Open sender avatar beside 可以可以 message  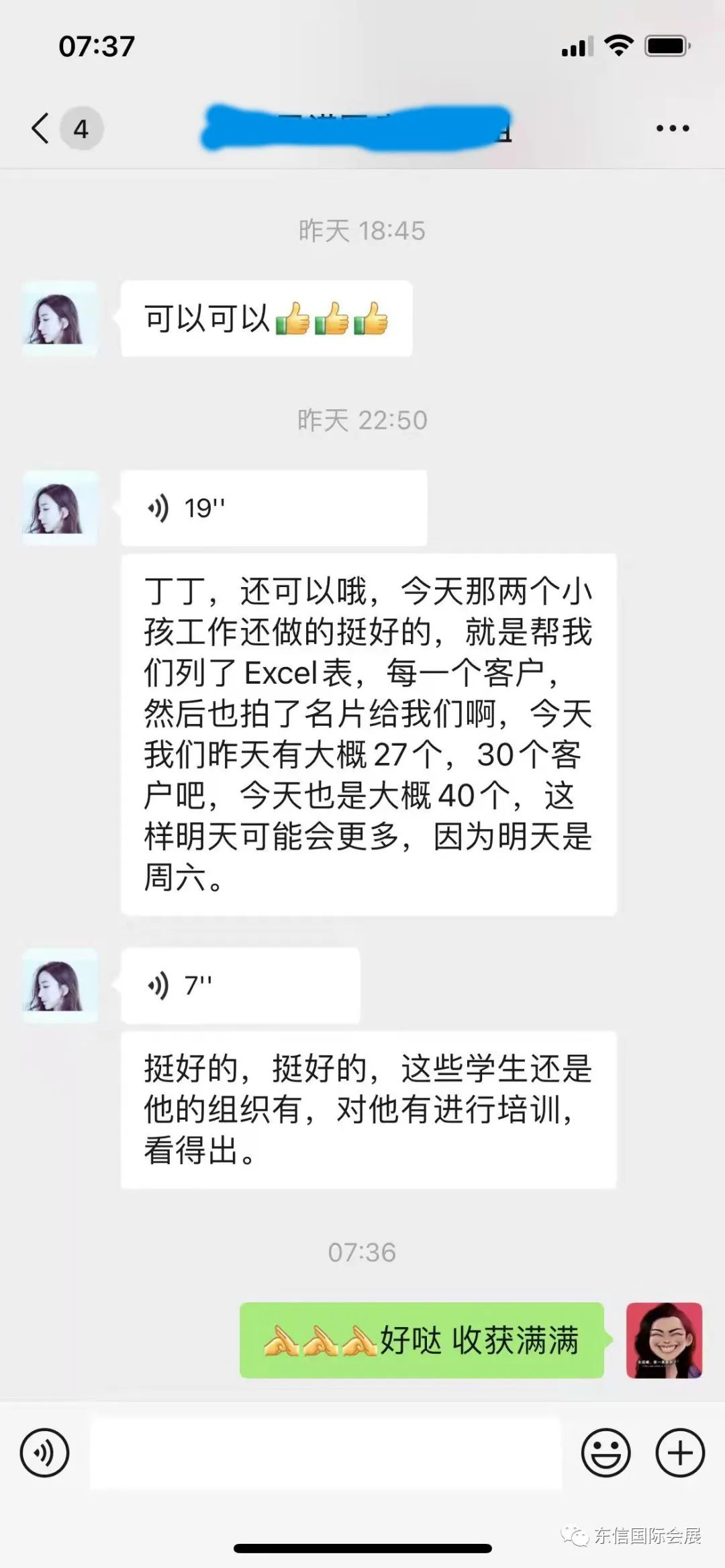click(60, 319)
